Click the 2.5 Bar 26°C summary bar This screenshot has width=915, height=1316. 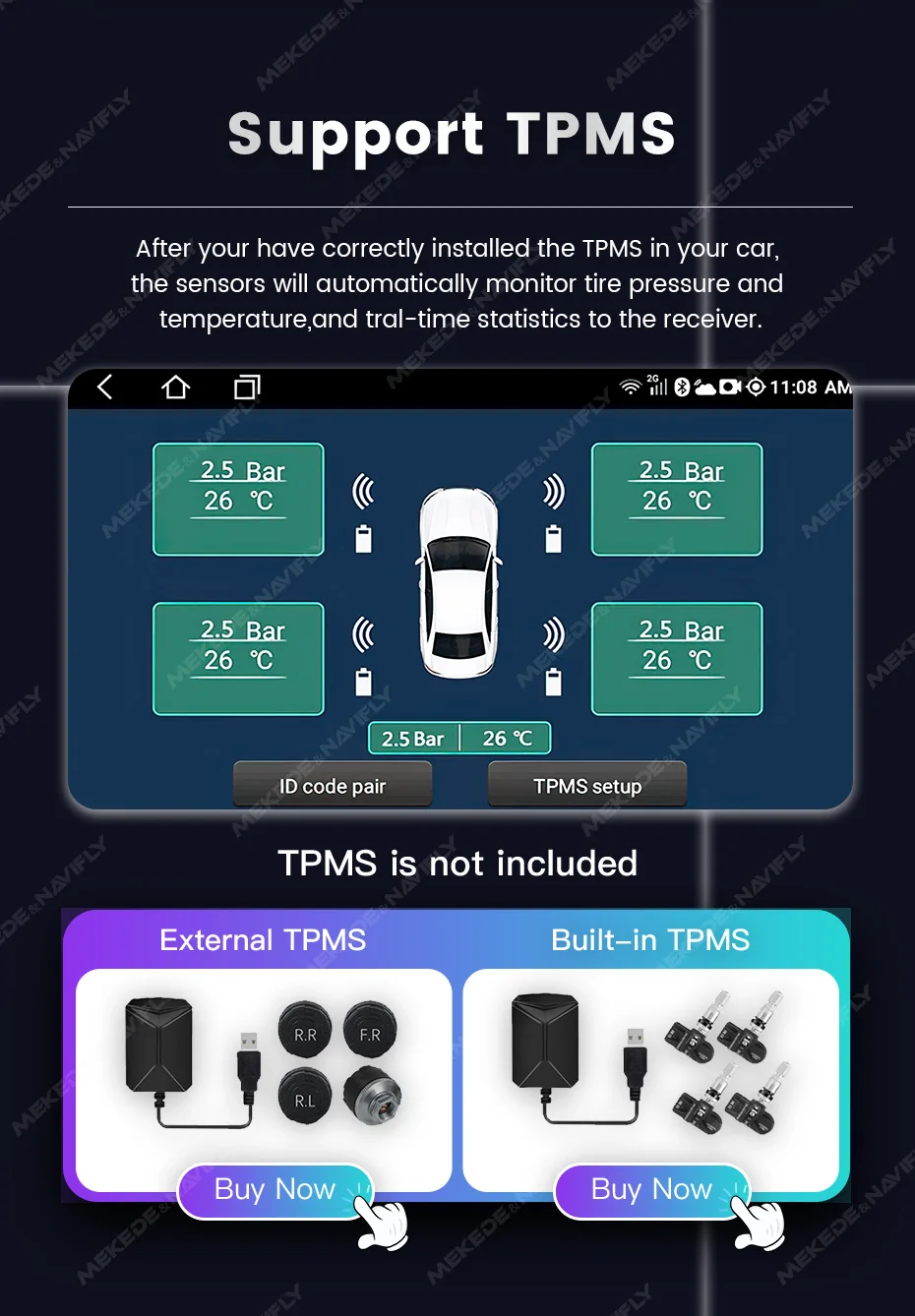(459, 738)
